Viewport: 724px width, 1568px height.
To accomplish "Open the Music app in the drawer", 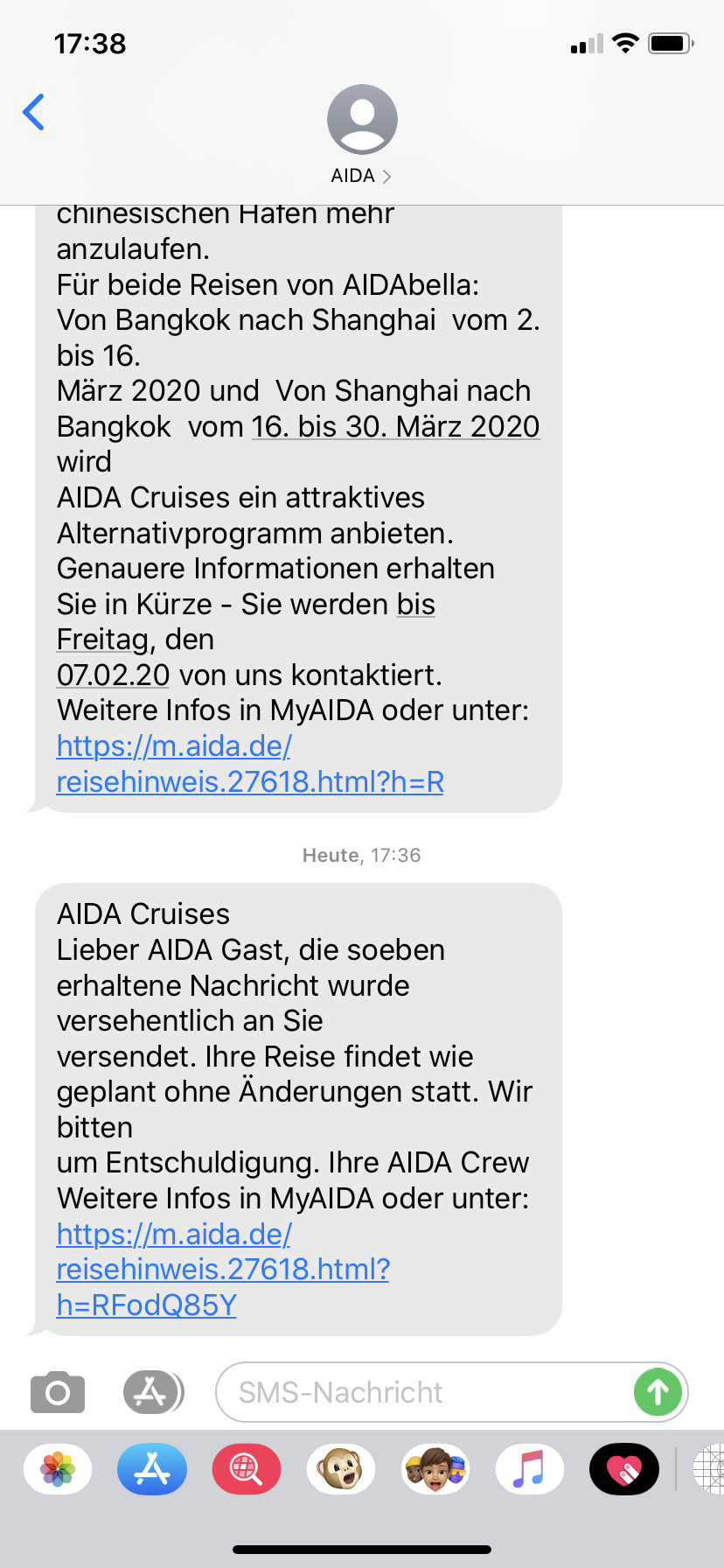I will pyautogui.click(x=530, y=1469).
